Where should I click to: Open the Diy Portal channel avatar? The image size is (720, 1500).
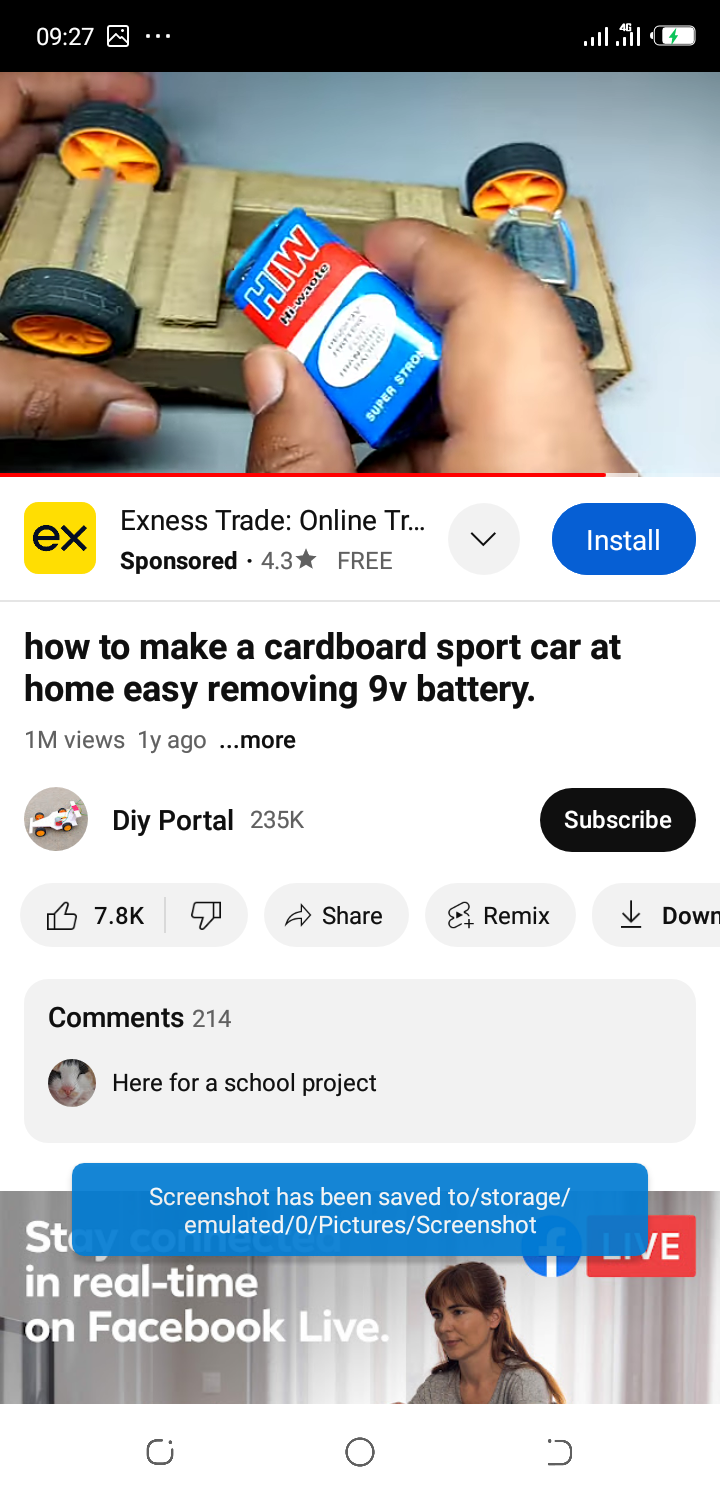(x=56, y=820)
